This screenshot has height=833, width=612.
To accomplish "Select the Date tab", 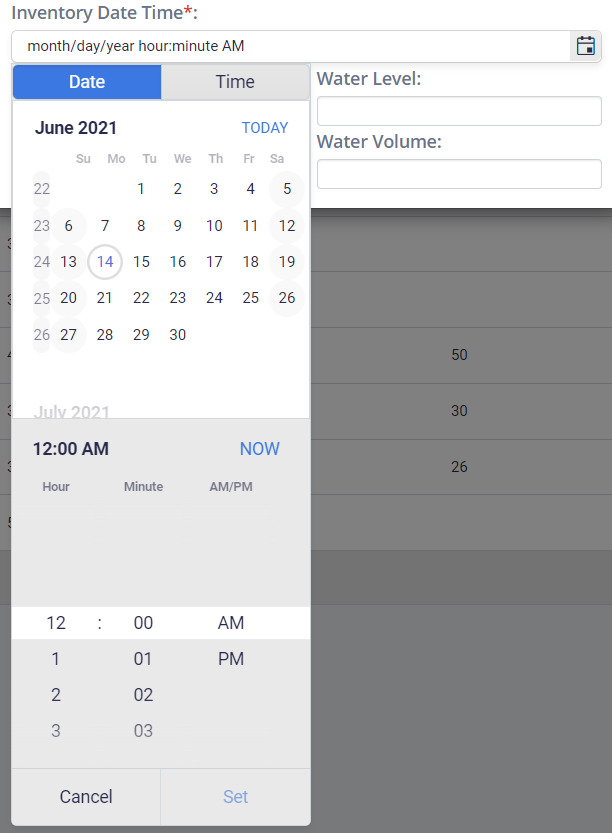I will point(87,82).
